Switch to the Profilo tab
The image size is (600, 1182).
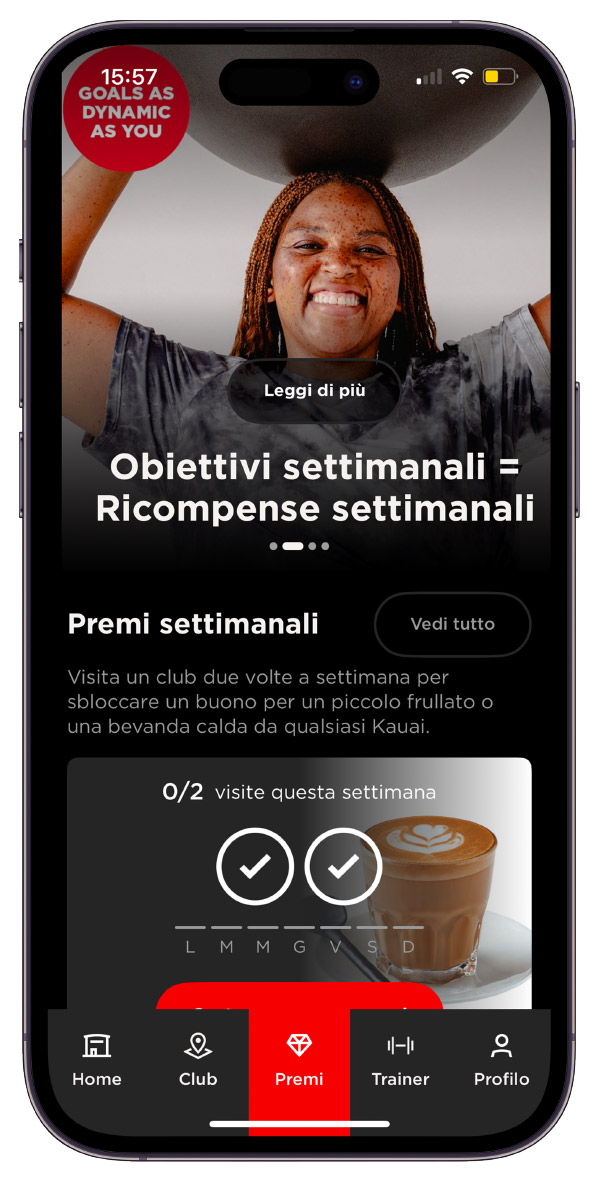pos(501,1060)
